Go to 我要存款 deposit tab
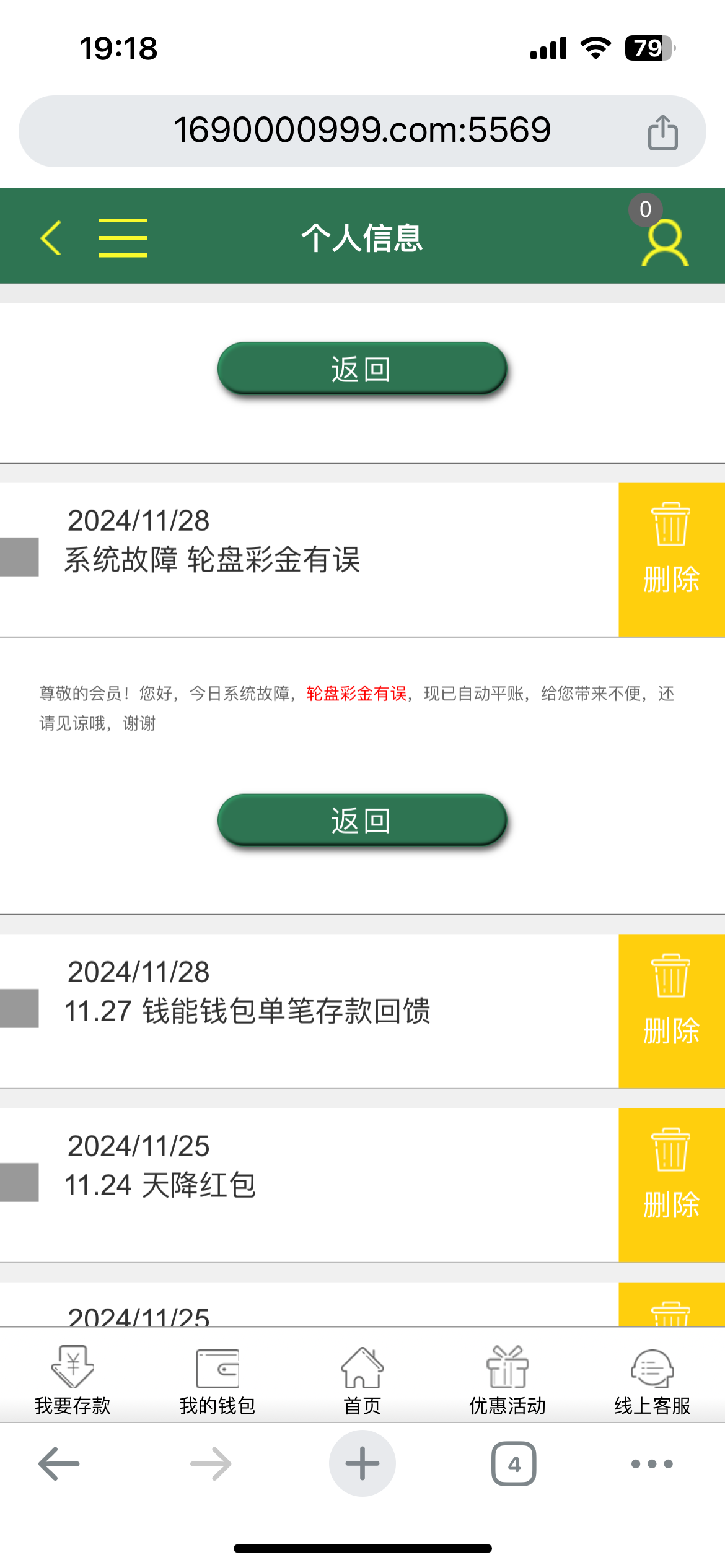Viewport: 725px width, 1568px height. pos(72,1380)
